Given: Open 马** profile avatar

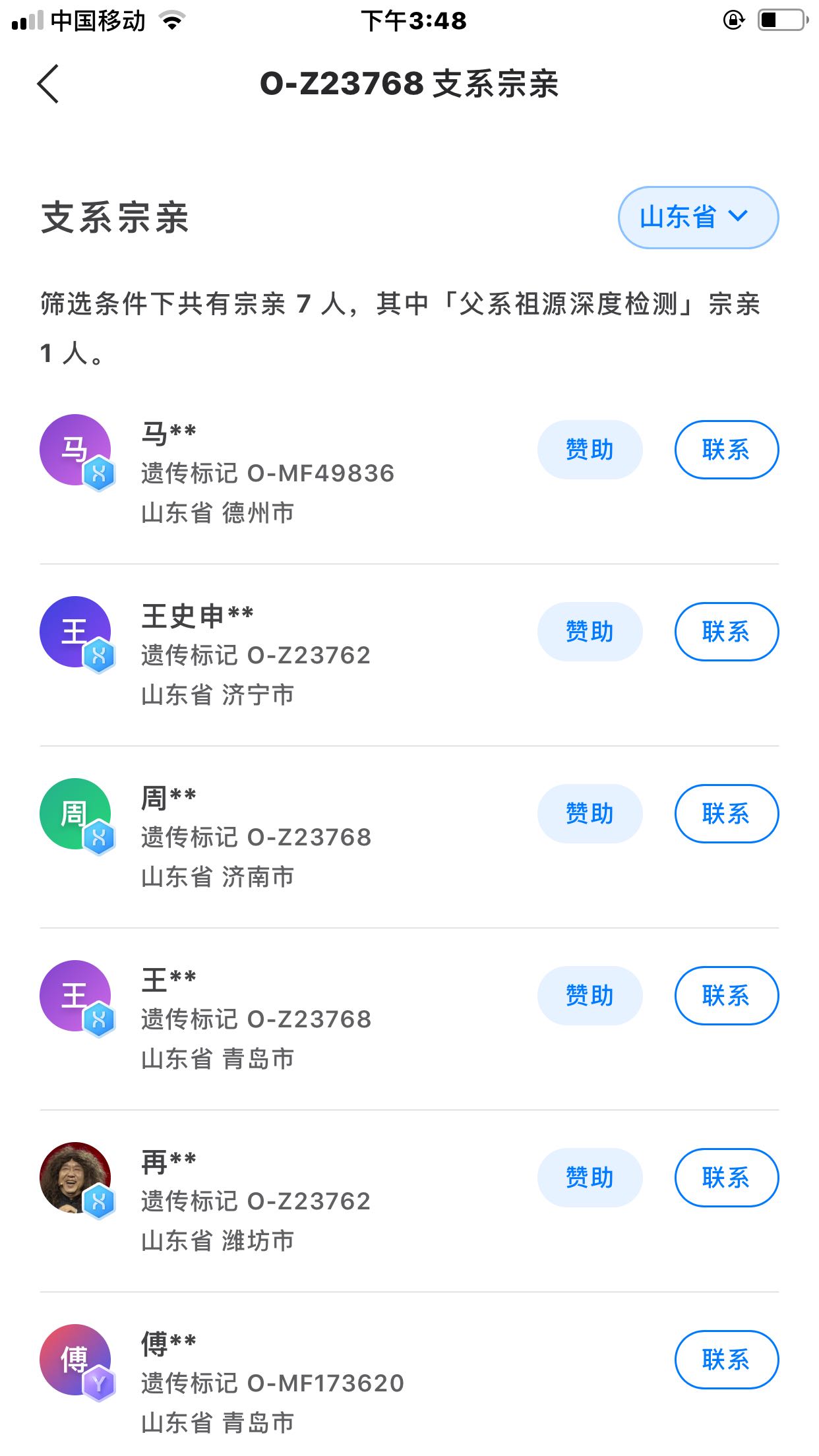Looking at the screenshot, I should click(x=75, y=450).
